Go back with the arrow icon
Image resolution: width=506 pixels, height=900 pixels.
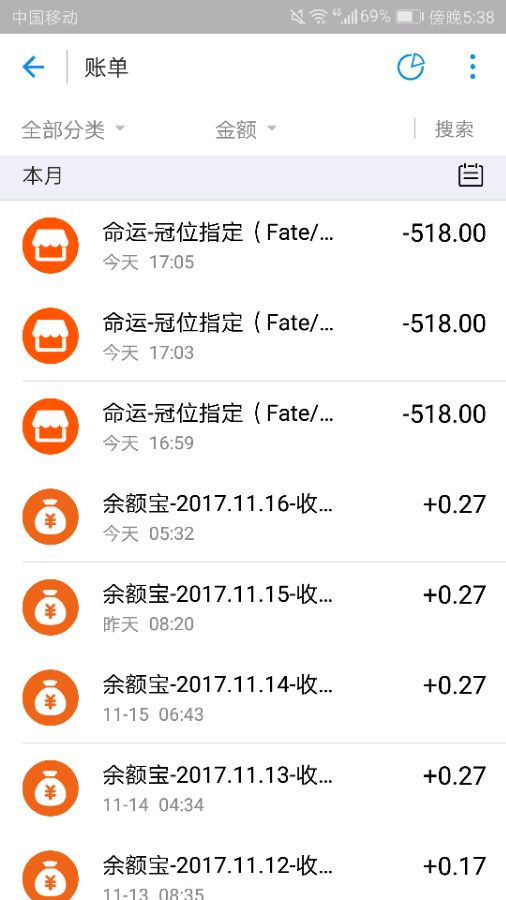(x=33, y=67)
